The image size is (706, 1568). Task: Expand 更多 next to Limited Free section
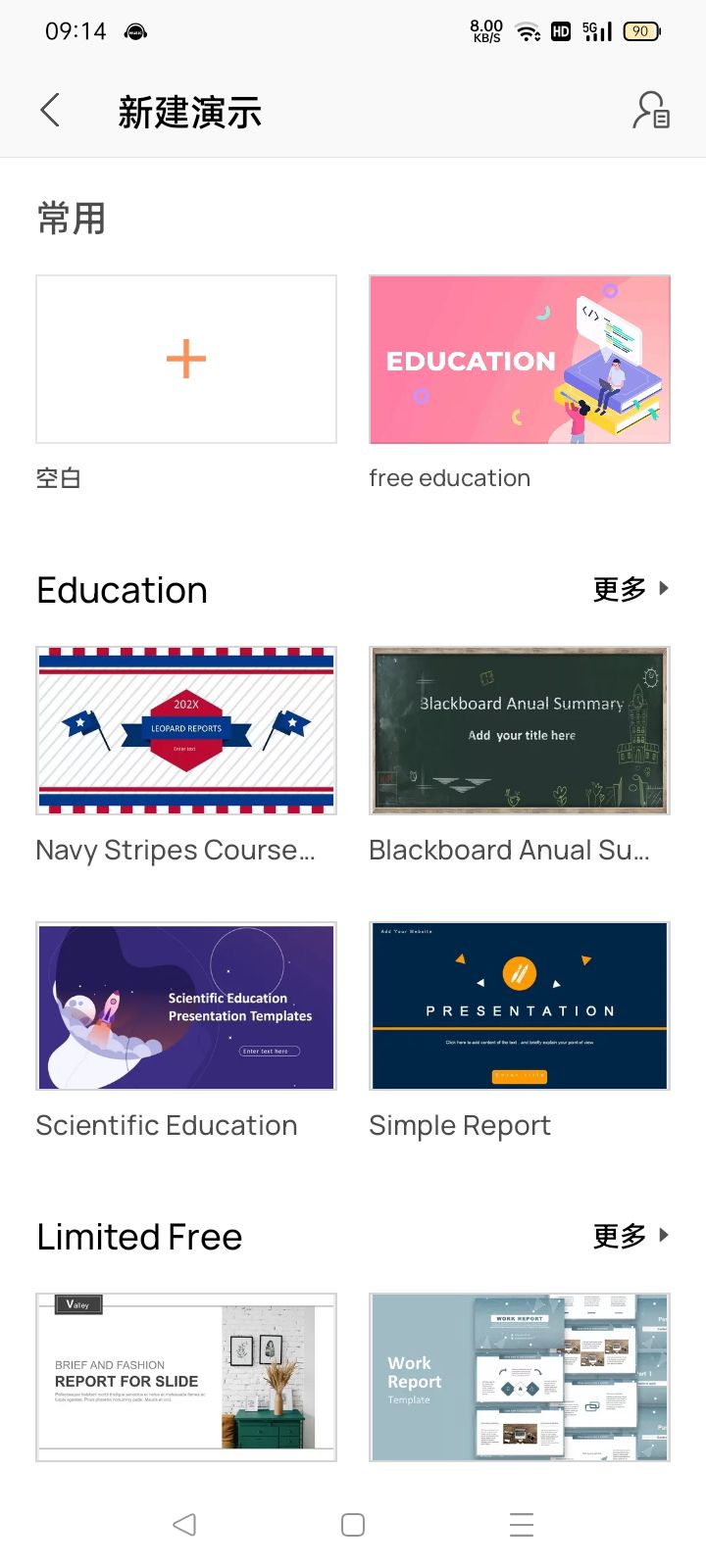(x=618, y=1236)
